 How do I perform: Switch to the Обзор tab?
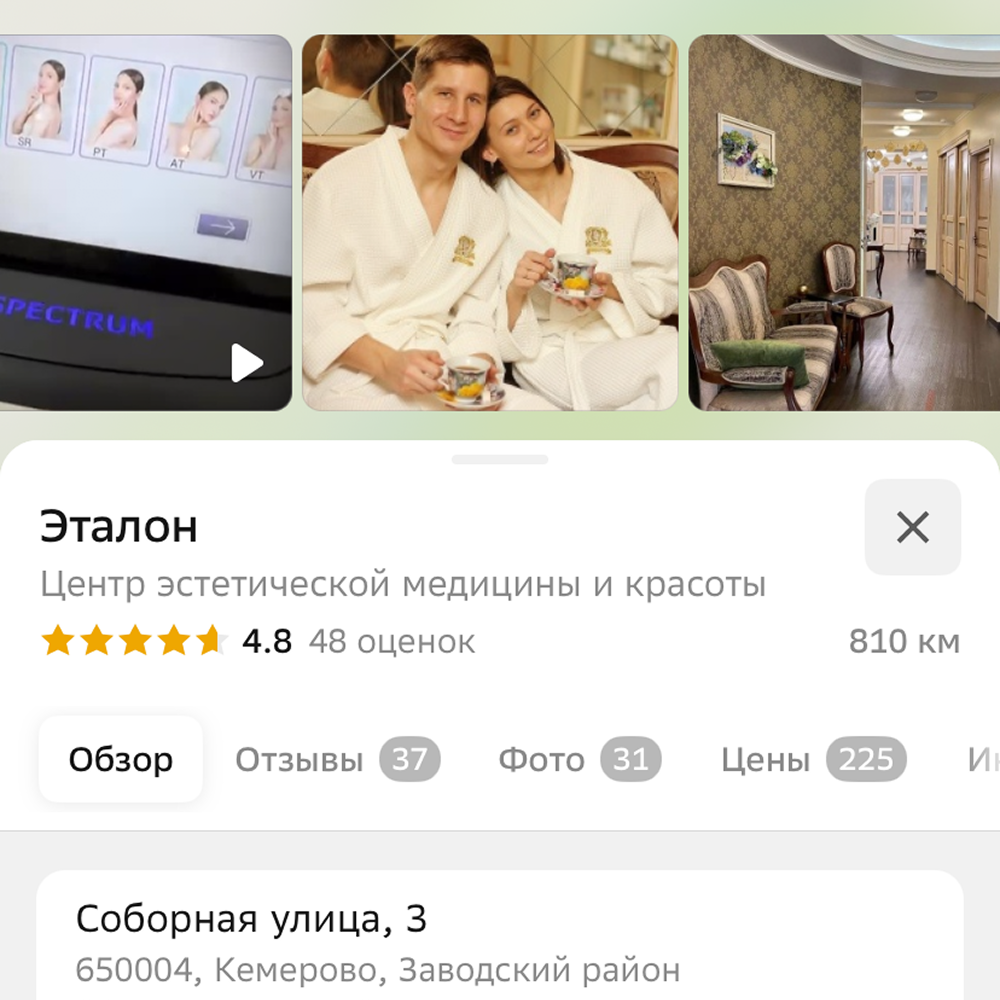120,760
